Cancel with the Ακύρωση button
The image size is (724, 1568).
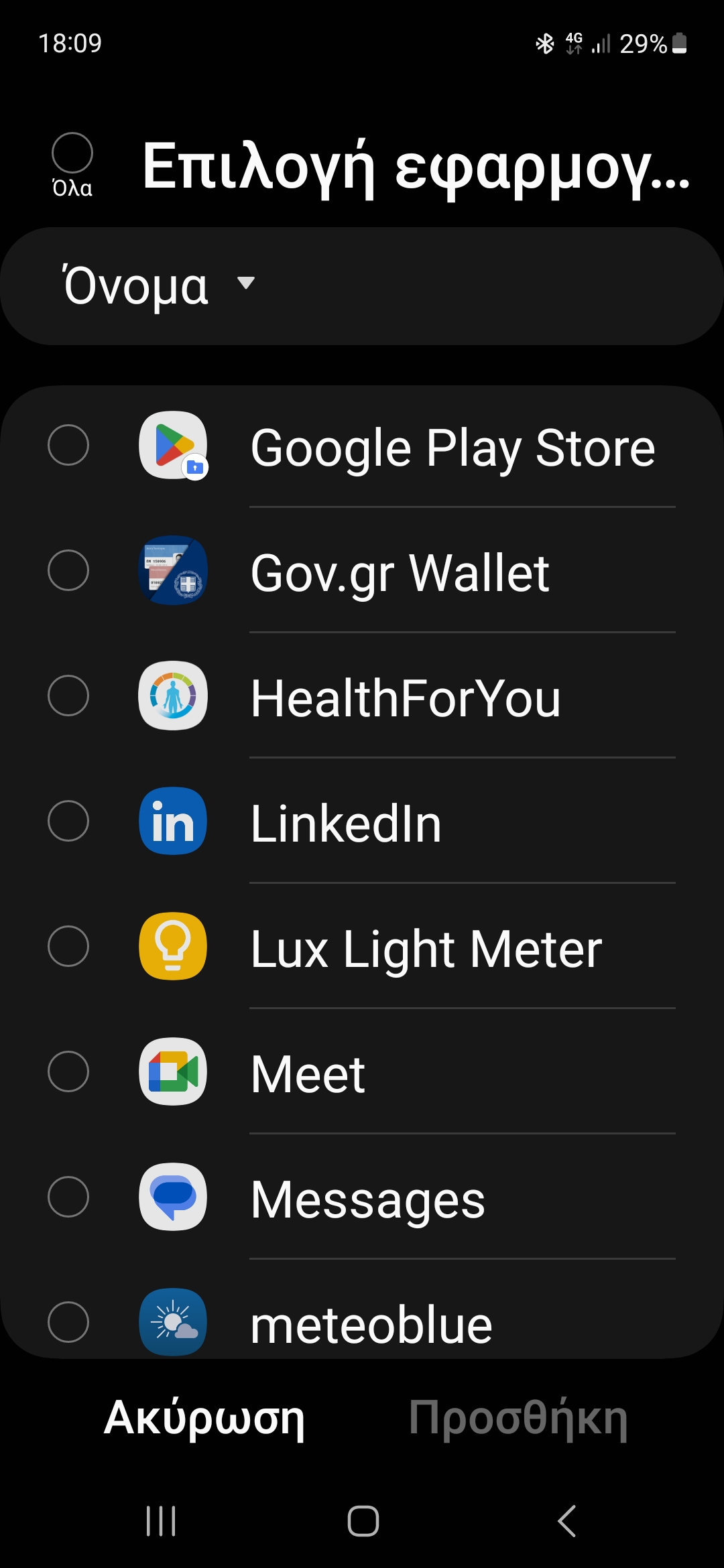204,1417
